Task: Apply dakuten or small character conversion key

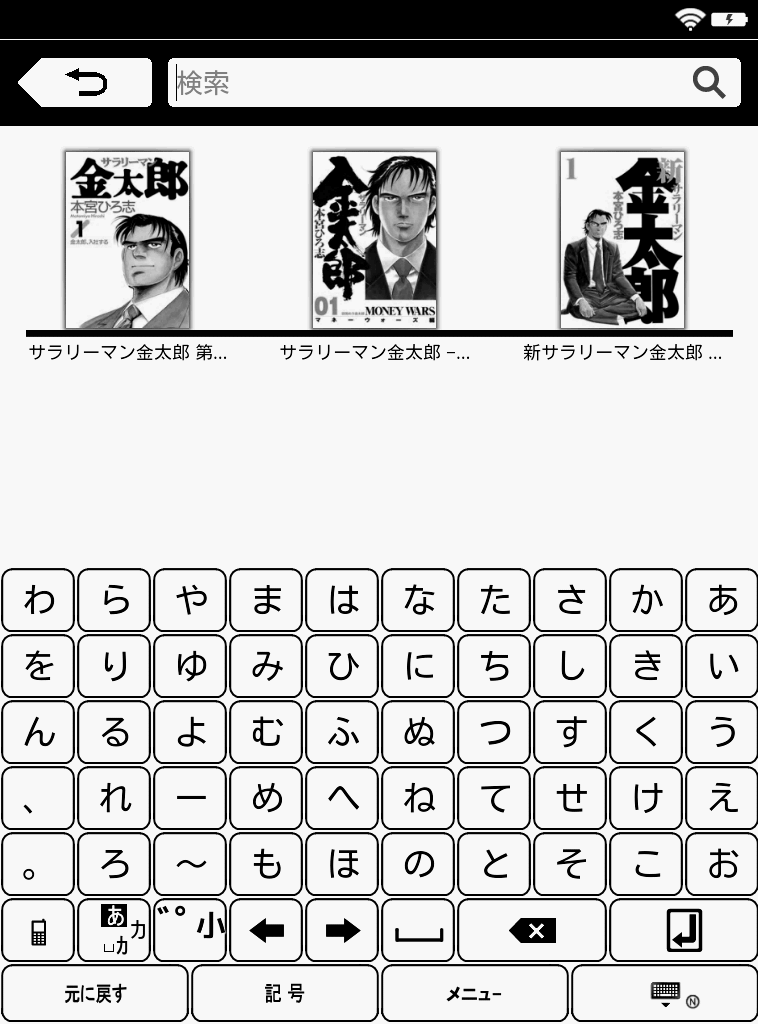Action: coord(190,931)
